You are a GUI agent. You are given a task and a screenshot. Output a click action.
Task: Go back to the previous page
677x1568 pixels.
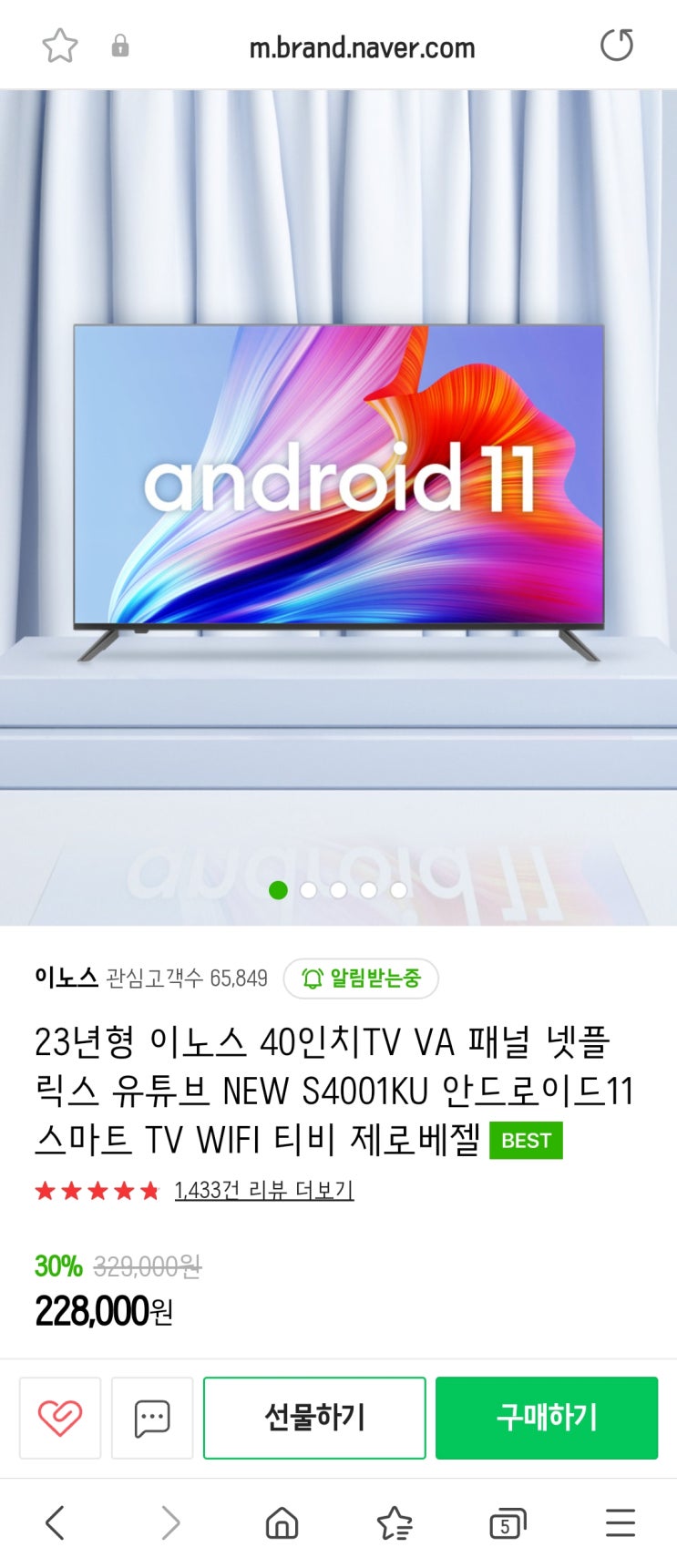tap(56, 1522)
